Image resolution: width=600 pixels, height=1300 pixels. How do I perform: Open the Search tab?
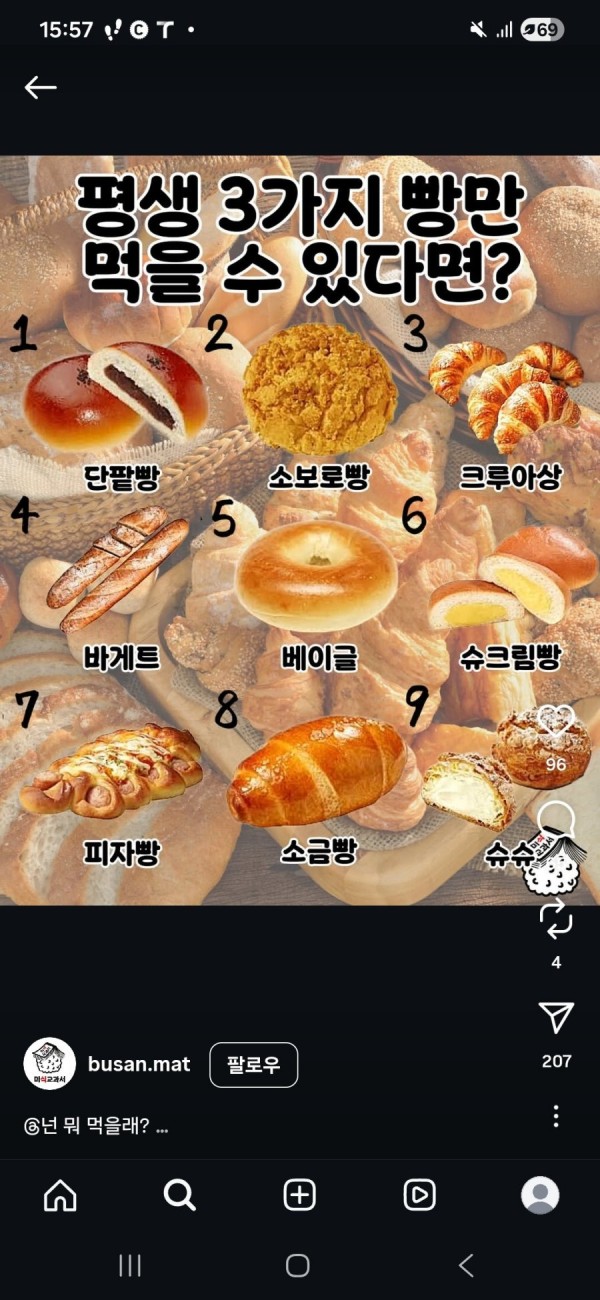click(180, 1195)
